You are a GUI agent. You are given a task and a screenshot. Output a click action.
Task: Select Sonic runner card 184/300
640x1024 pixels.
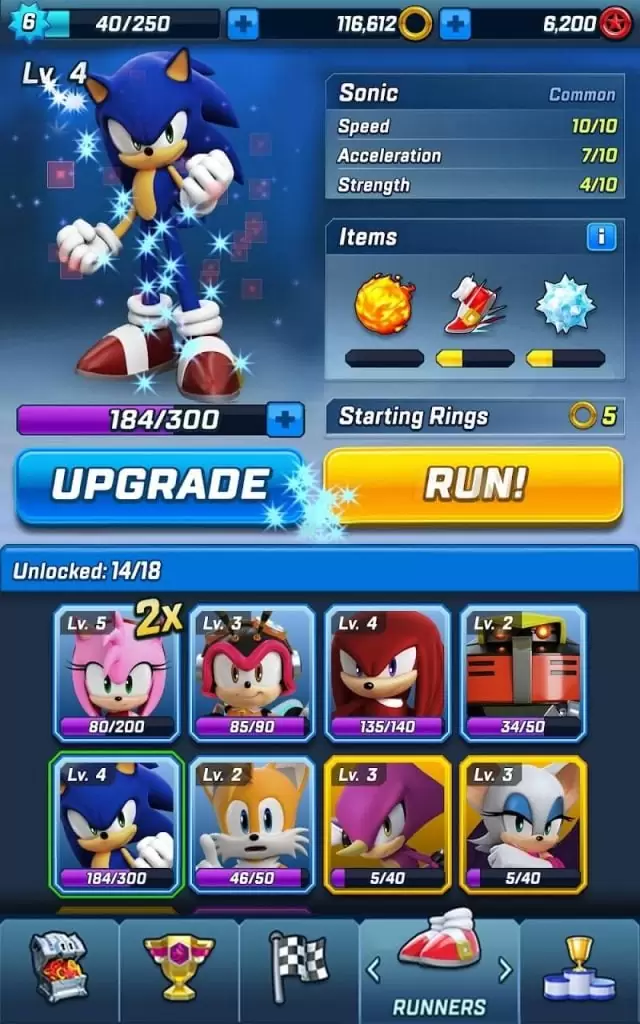[117, 824]
